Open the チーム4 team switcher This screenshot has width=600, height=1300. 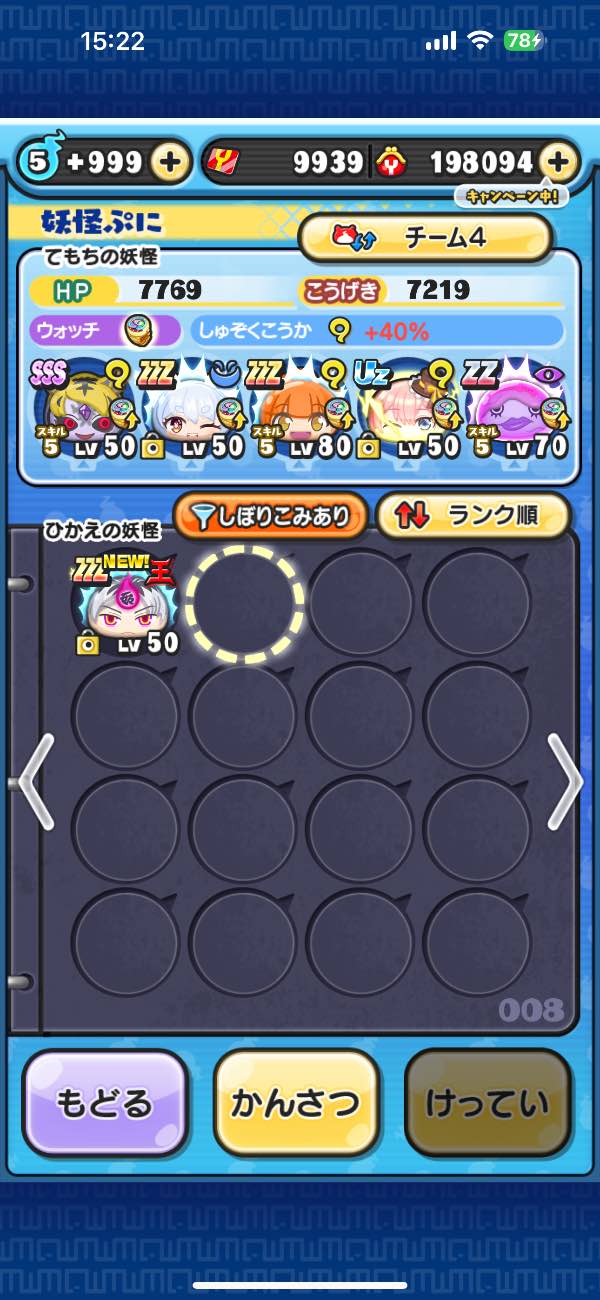[x=426, y=238]
